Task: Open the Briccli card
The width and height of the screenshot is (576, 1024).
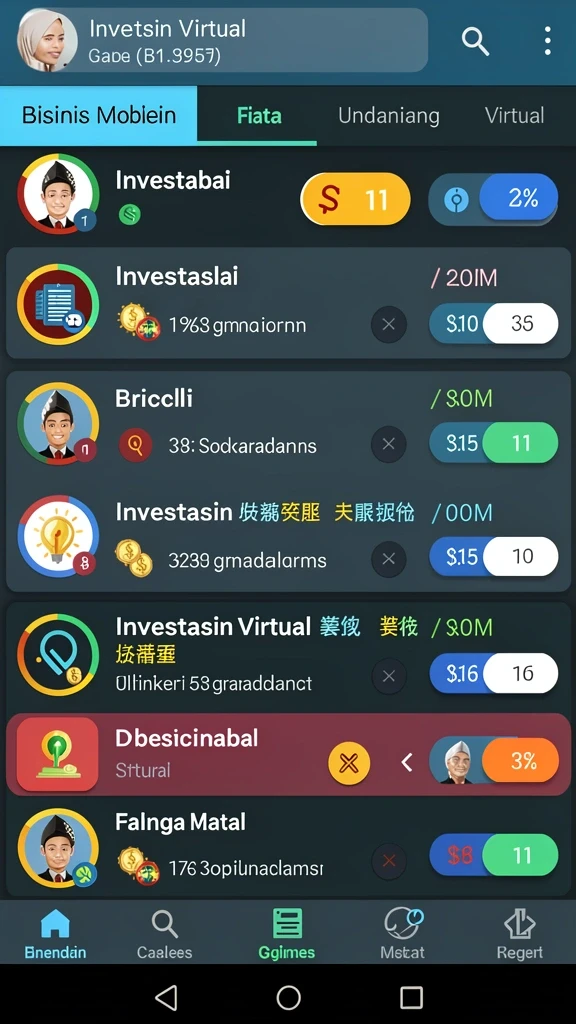Action: coord(288,423)
